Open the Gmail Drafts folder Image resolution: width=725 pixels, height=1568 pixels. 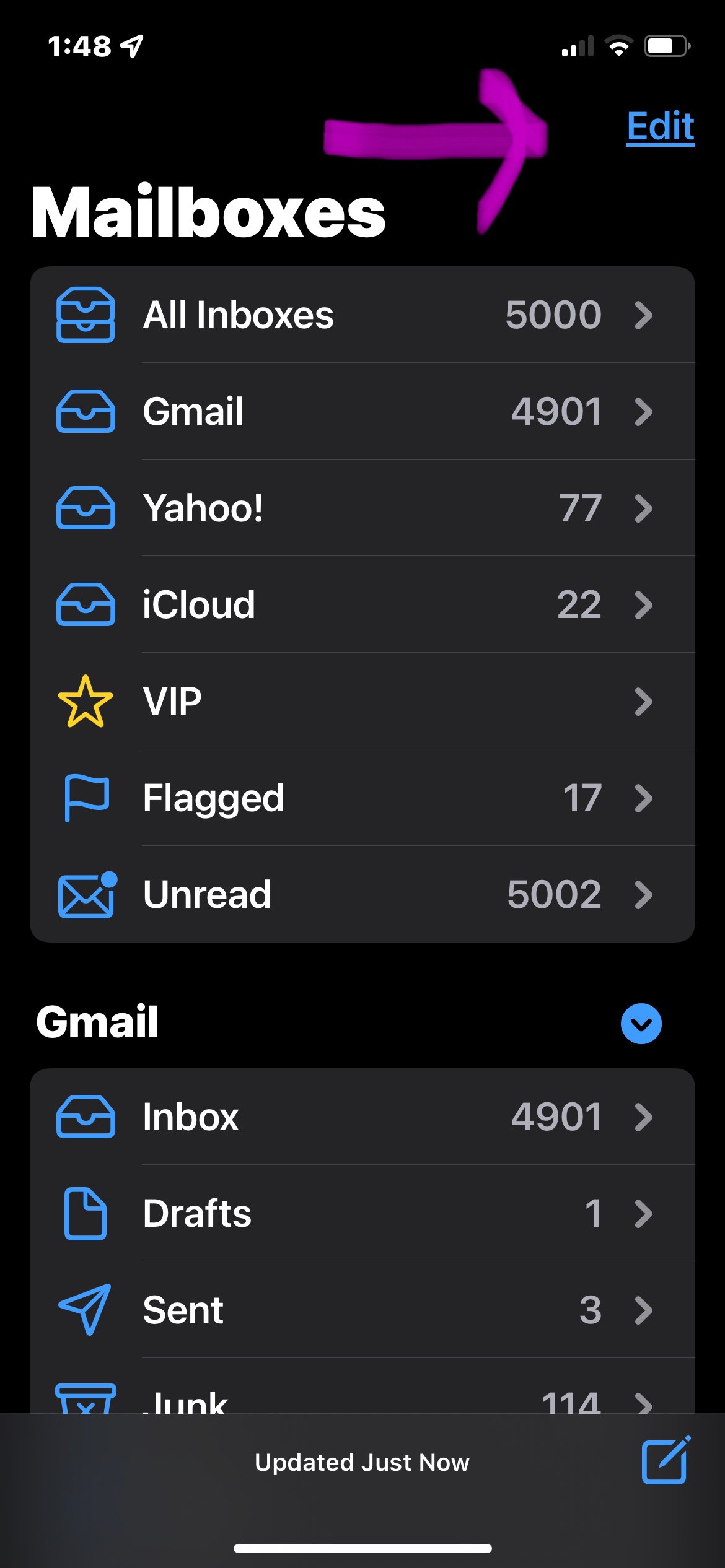[x=362, y=1213]
